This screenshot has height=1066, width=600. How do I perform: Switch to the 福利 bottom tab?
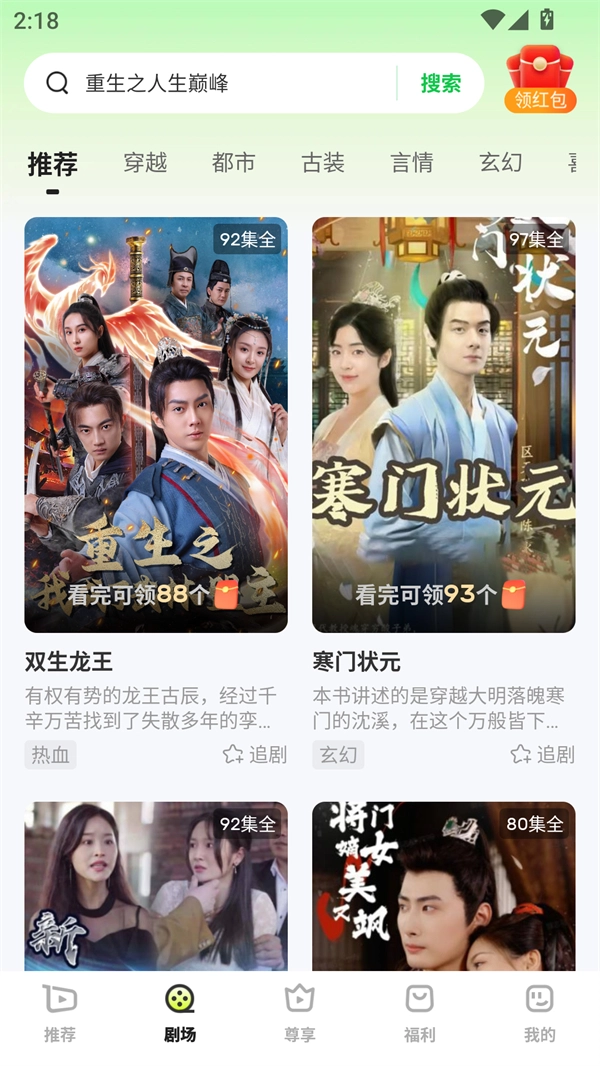click(x=420, y=1013)
